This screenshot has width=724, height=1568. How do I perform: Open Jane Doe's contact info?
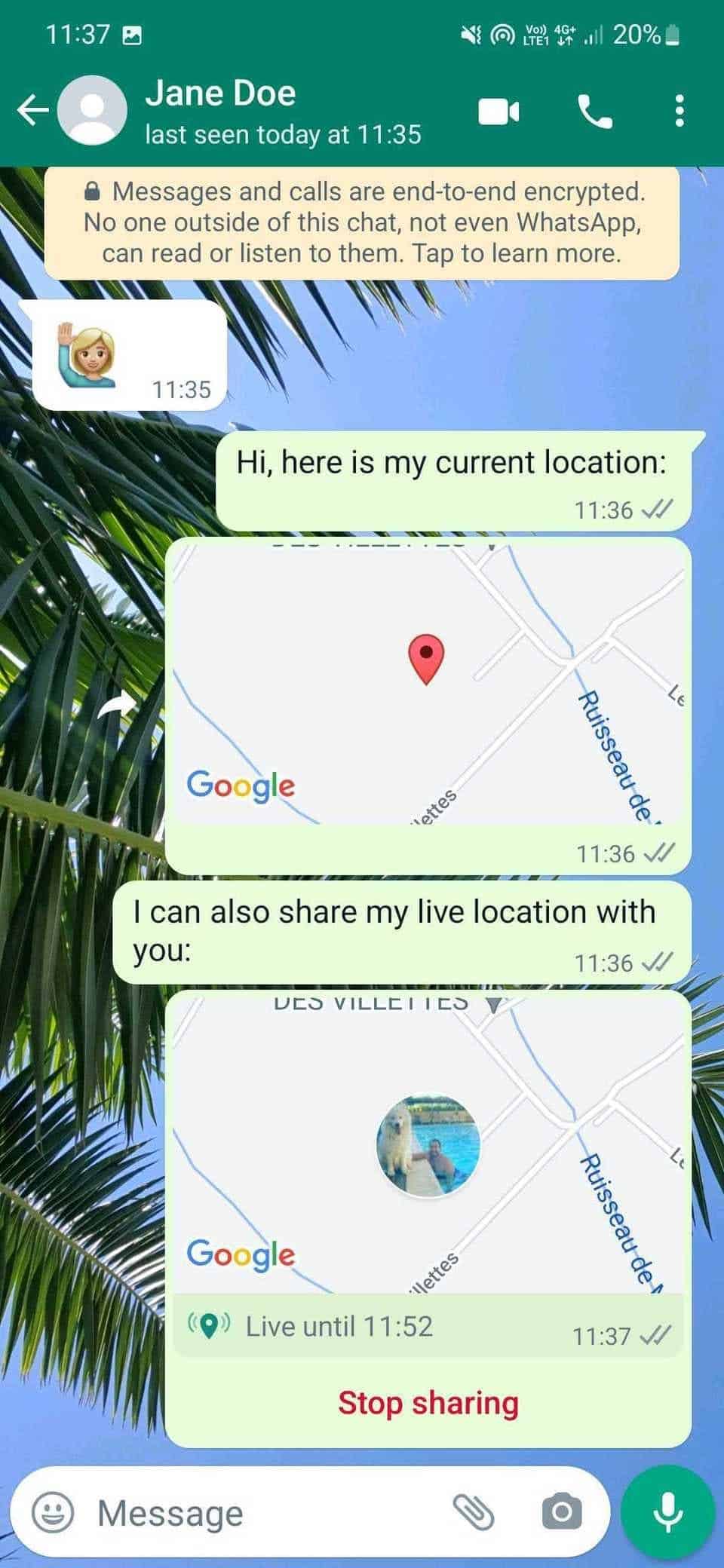click(283, 112)
